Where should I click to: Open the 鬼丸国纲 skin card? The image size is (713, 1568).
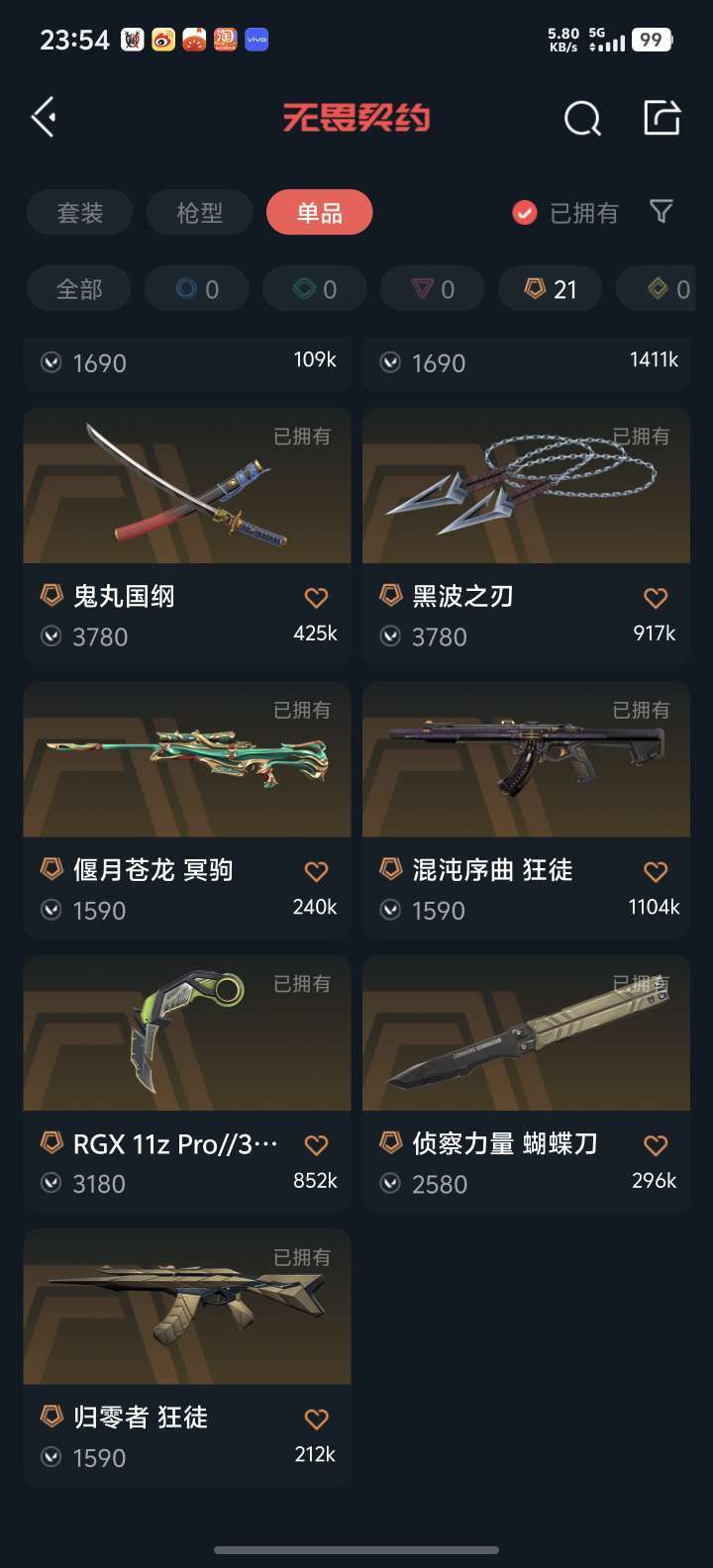point(187,535)
